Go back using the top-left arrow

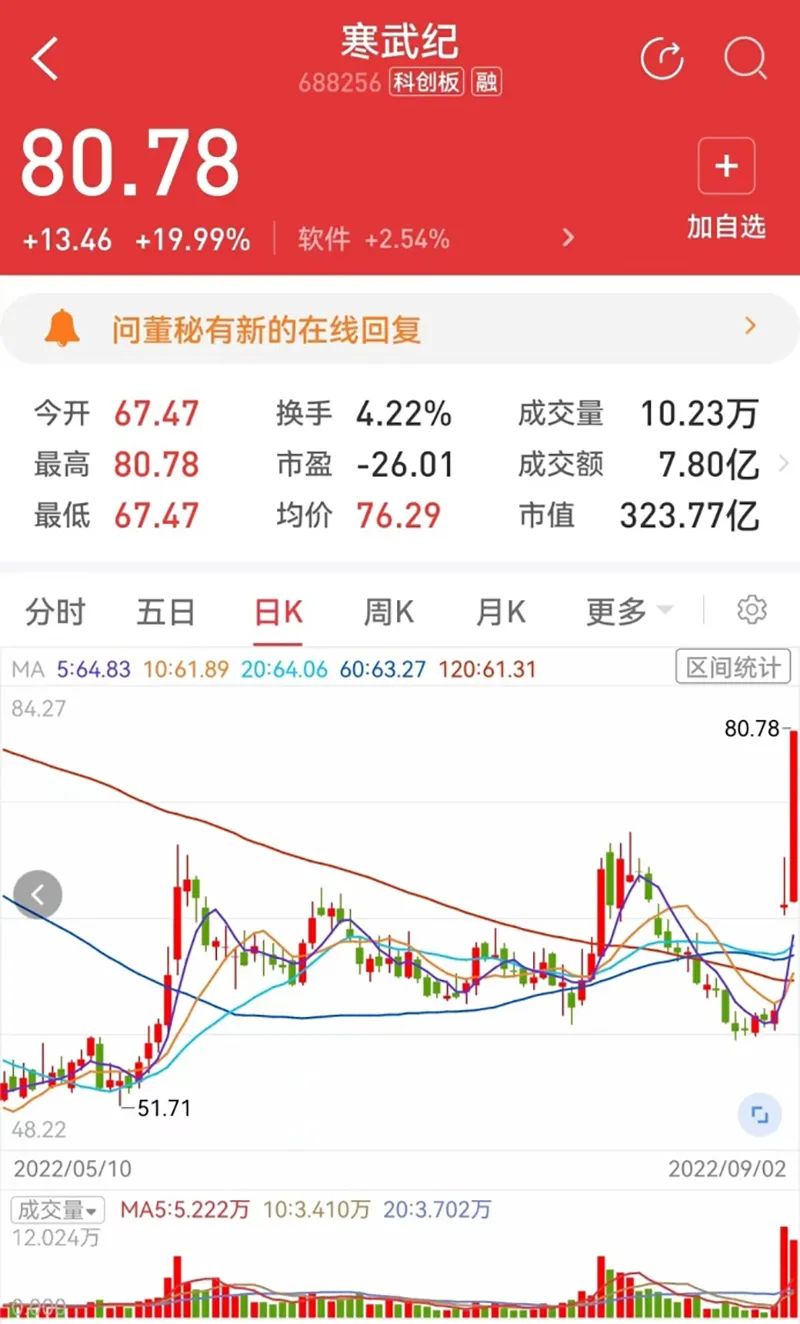45,59
